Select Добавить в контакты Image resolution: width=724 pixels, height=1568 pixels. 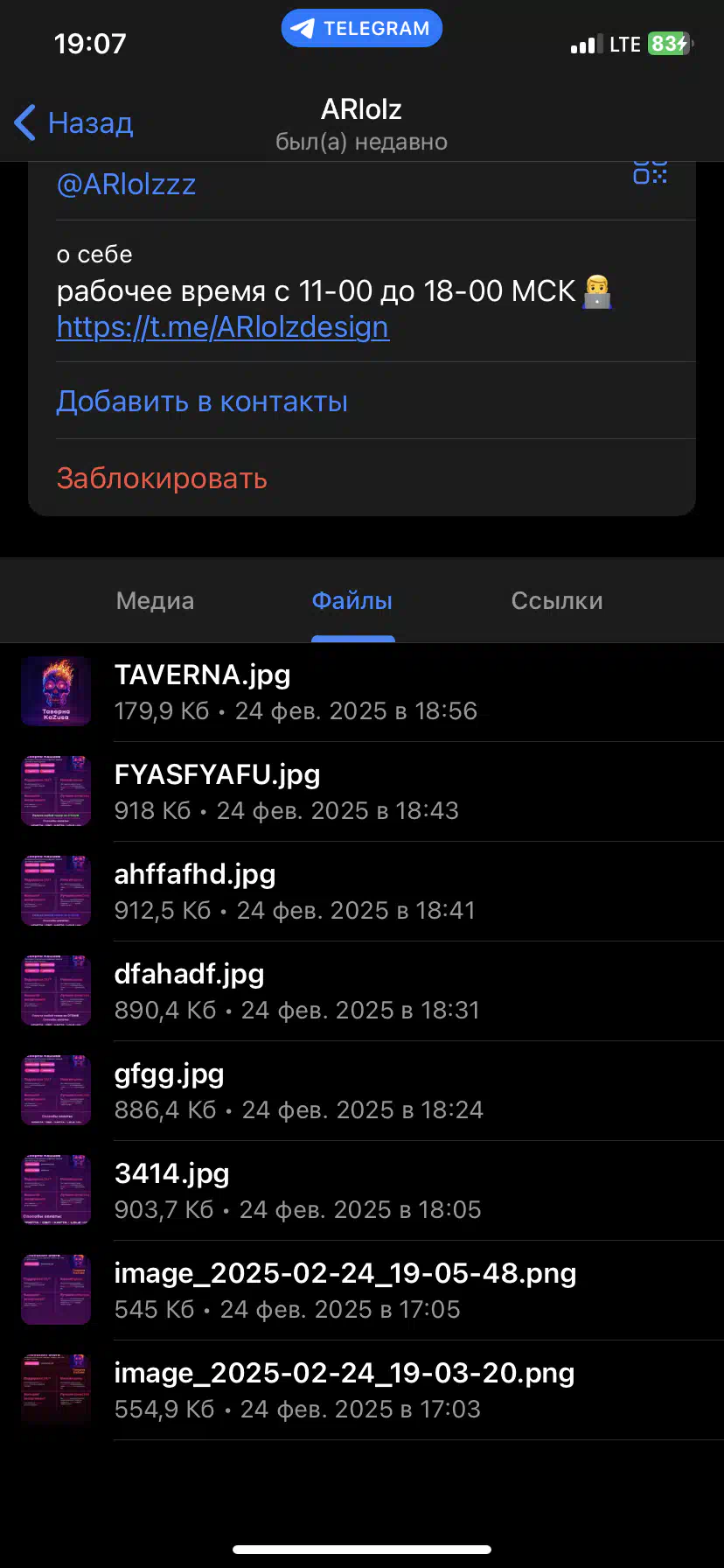pyautogui.click(x=202, y=402)
